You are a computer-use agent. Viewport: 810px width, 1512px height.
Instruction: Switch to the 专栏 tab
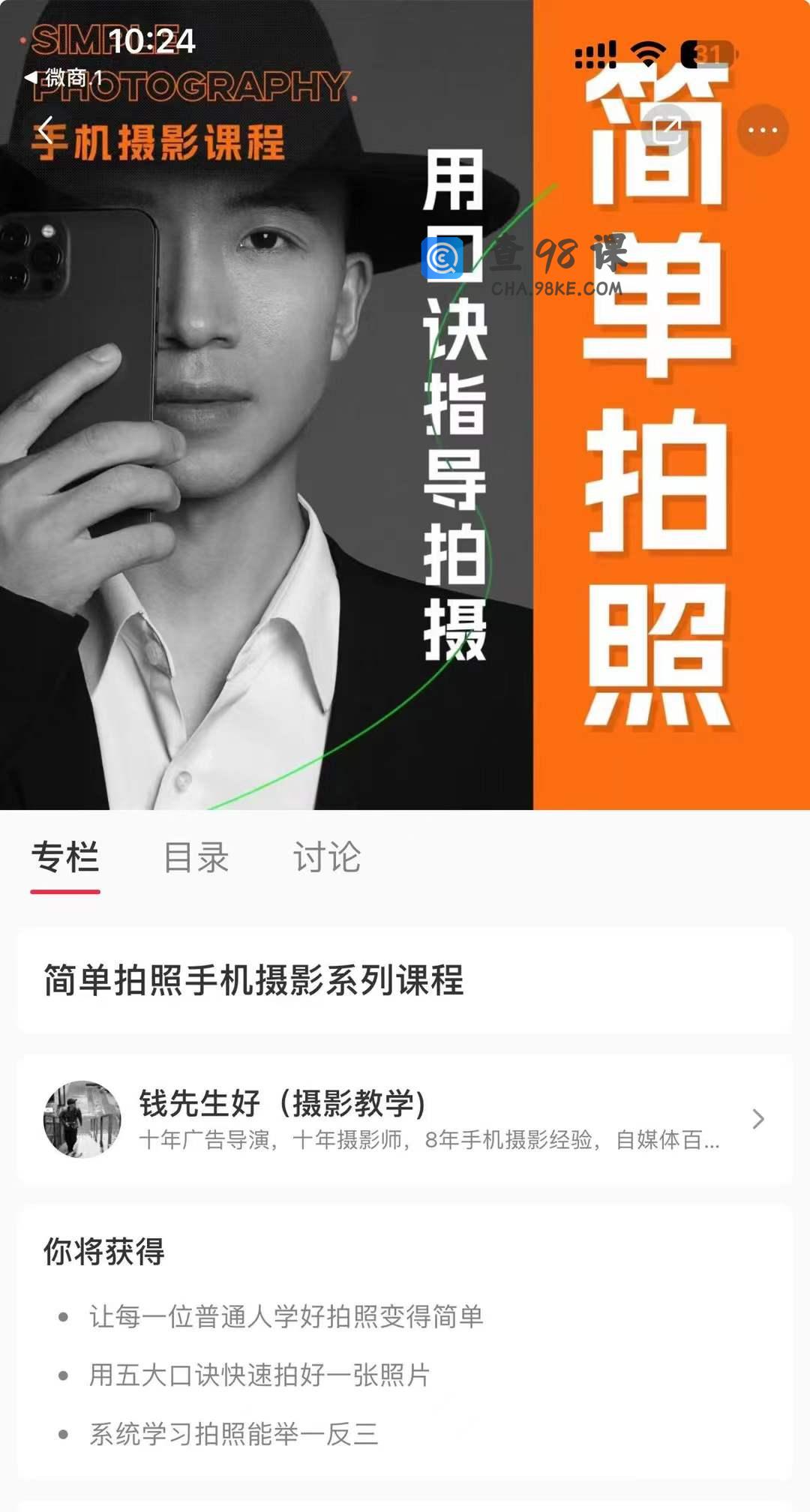pos(65,857)
